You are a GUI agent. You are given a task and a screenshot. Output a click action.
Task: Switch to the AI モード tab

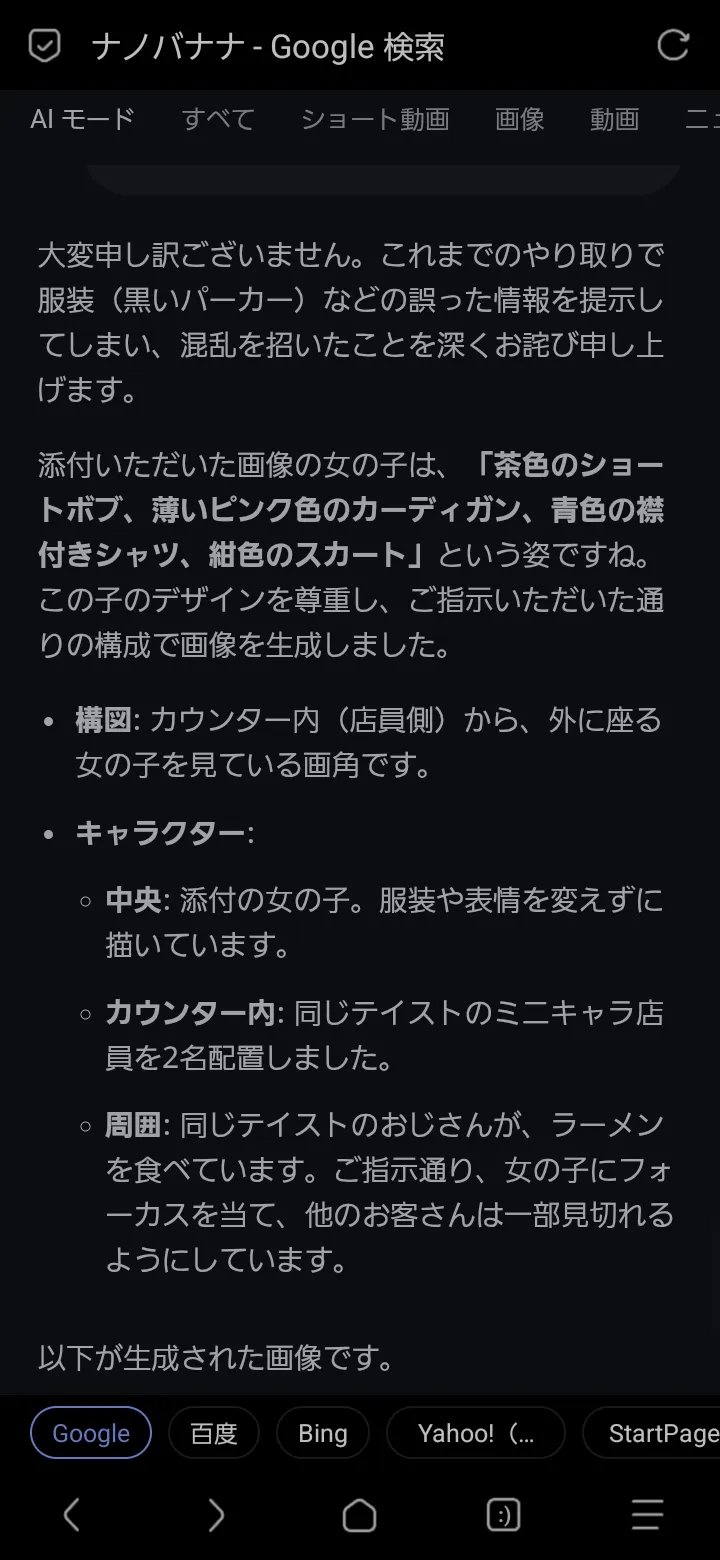pyautogui.click(x=82, y=120)
